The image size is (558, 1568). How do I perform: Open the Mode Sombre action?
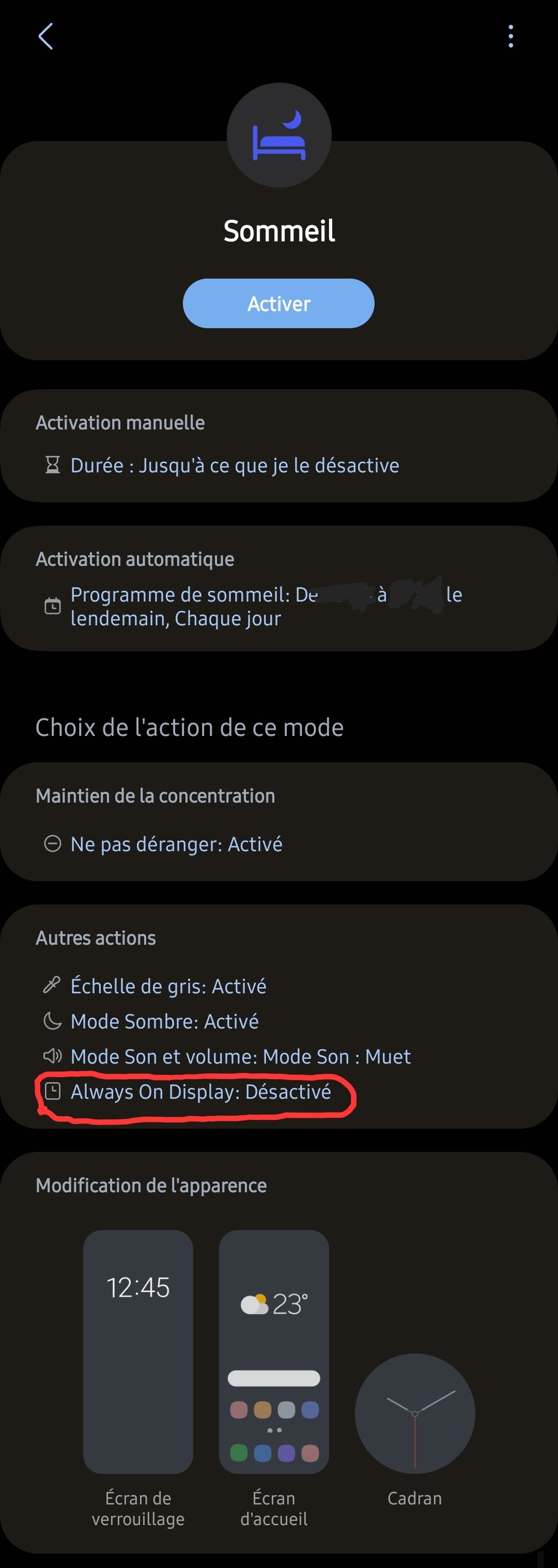pyautogui.click(x=164, y=1021)
